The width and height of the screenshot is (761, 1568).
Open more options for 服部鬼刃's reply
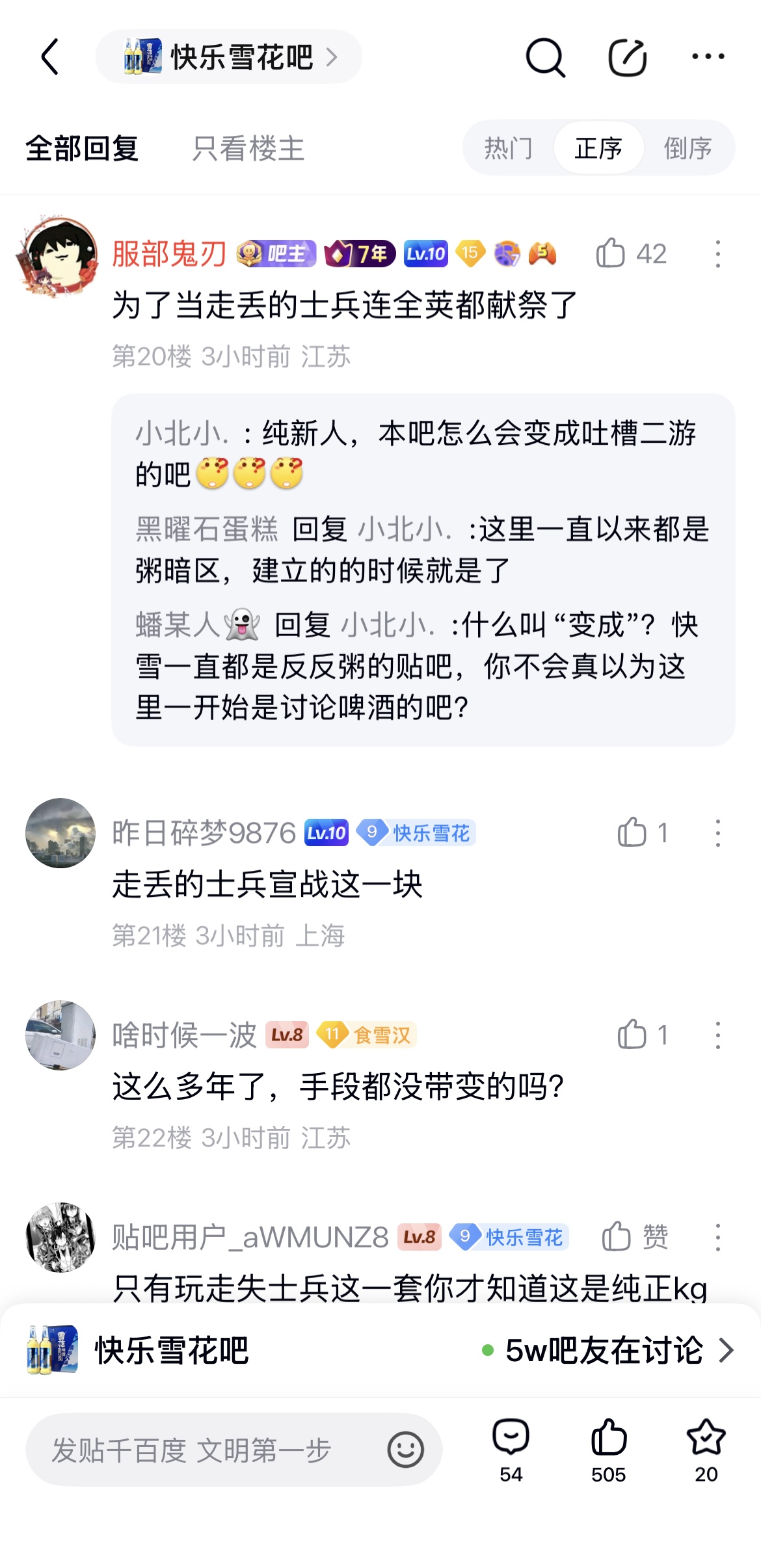718,254
